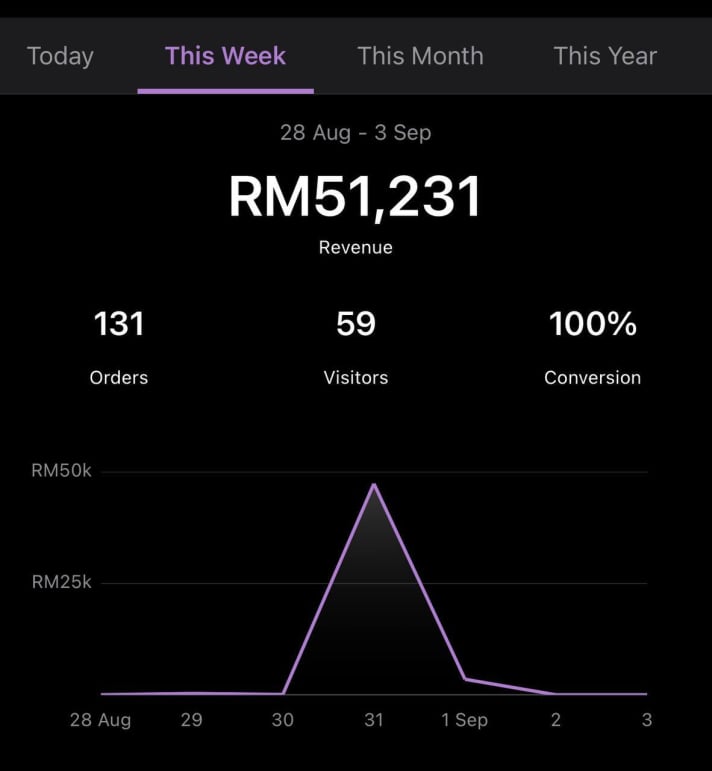Select the This Week tab
This screenshot has height=771, width=712.
(x=225, y=56)
